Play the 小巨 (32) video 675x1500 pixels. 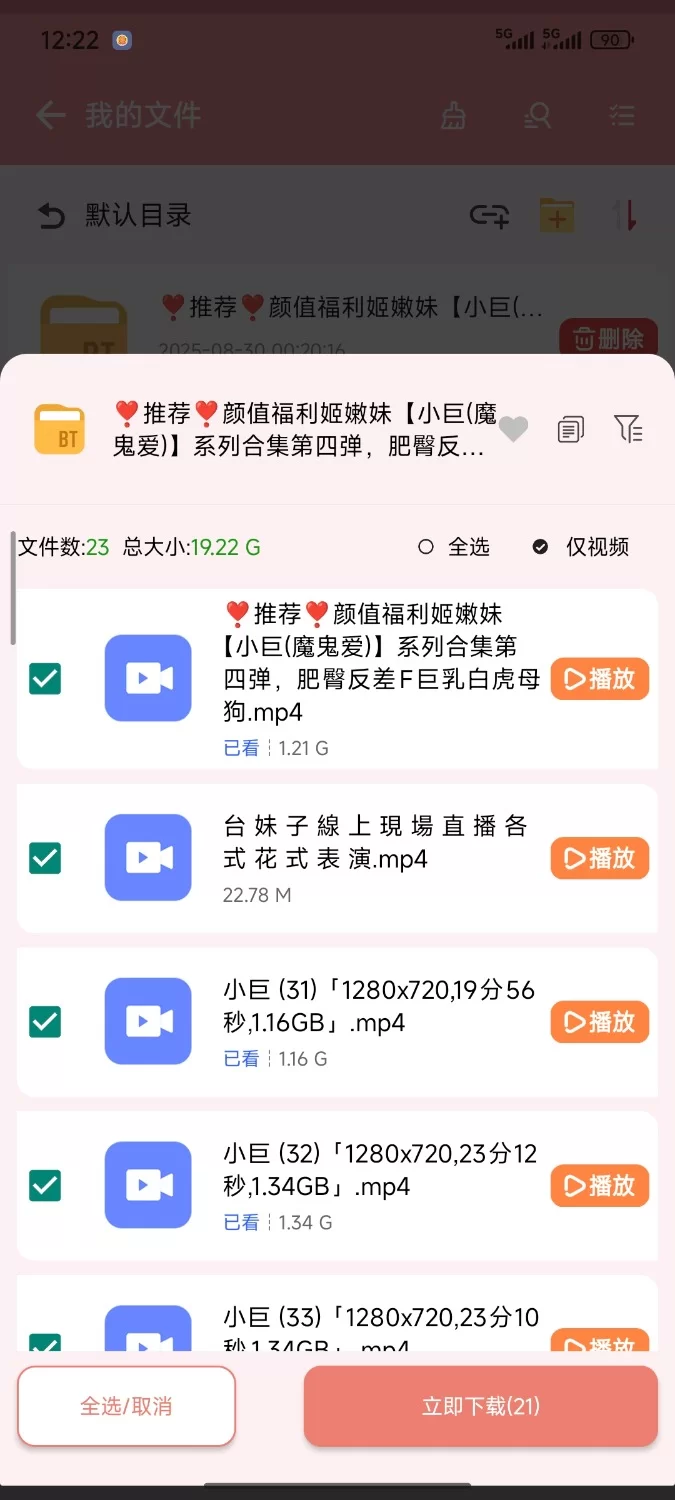(600, 1186)
